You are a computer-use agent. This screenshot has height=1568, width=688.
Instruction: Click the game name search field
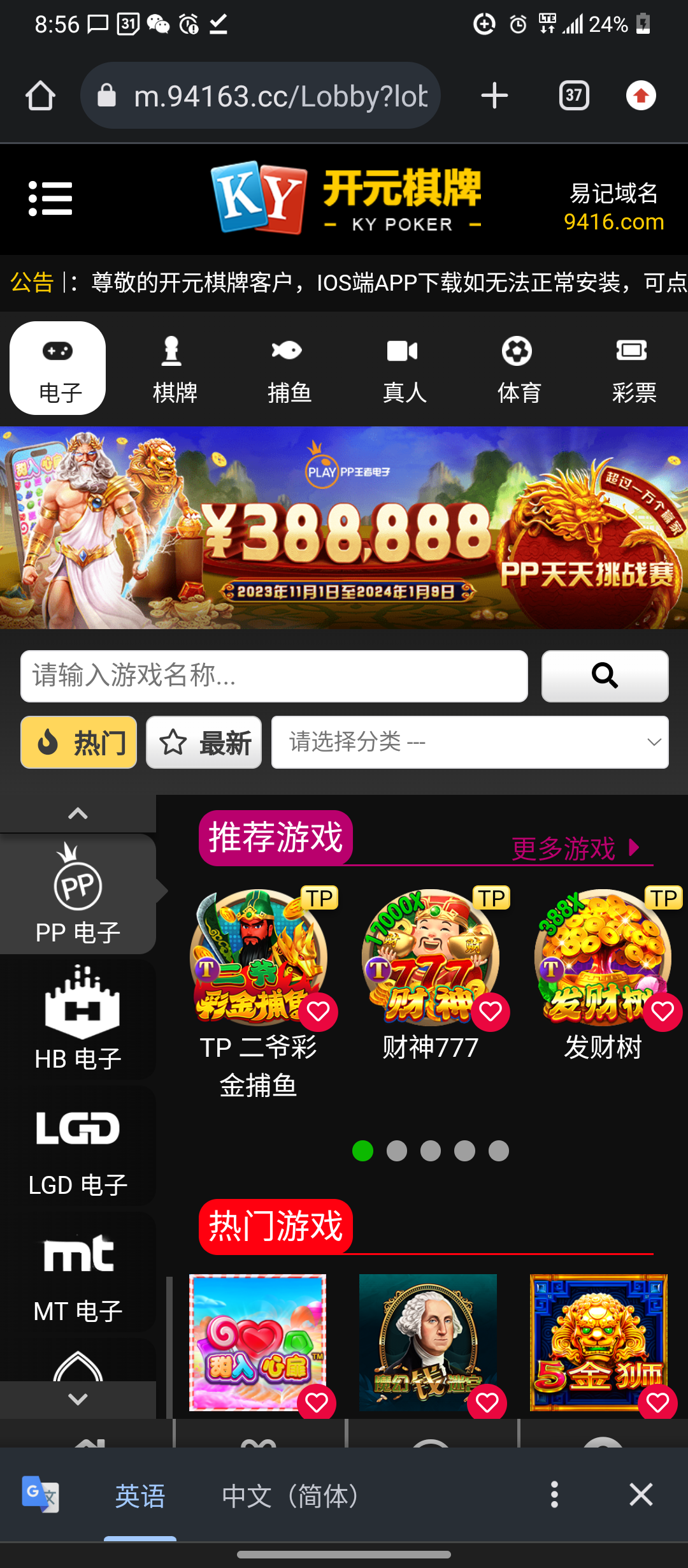pos(274,676)
